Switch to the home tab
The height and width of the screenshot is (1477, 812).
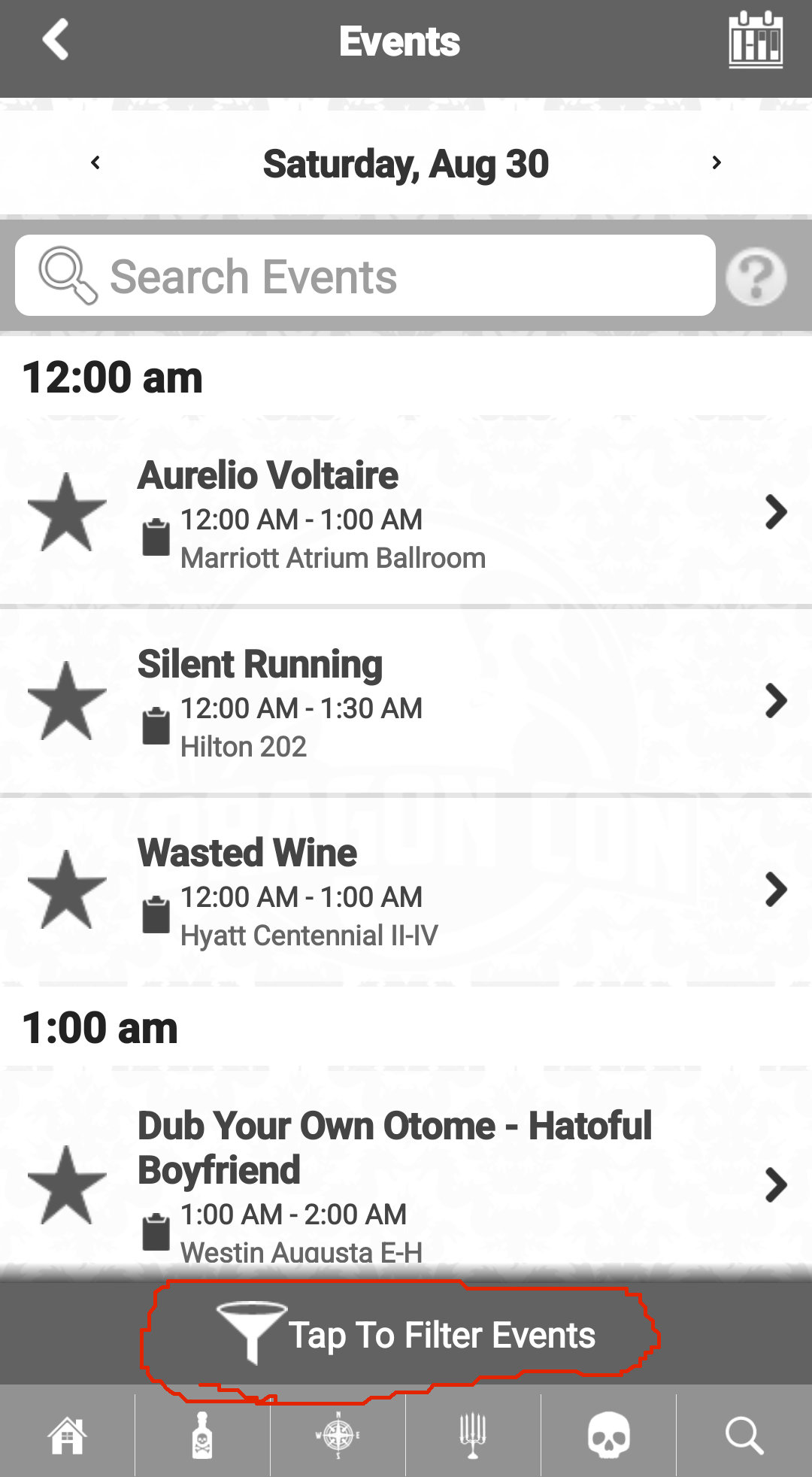pyautogui.click(x=68, y=1435)
